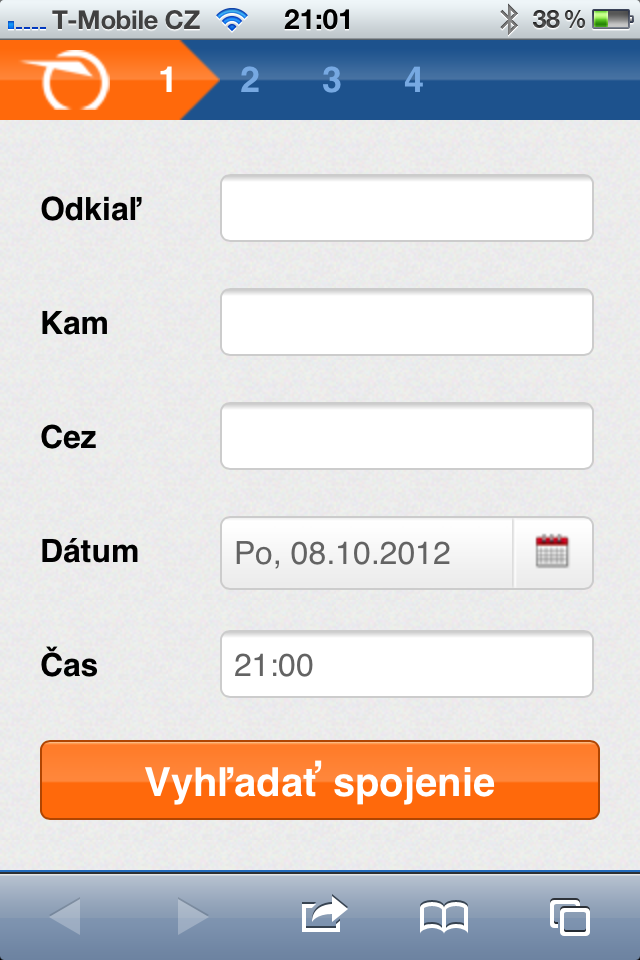Edit the Čas time field
640x960 pixels.
pos(406,664)
